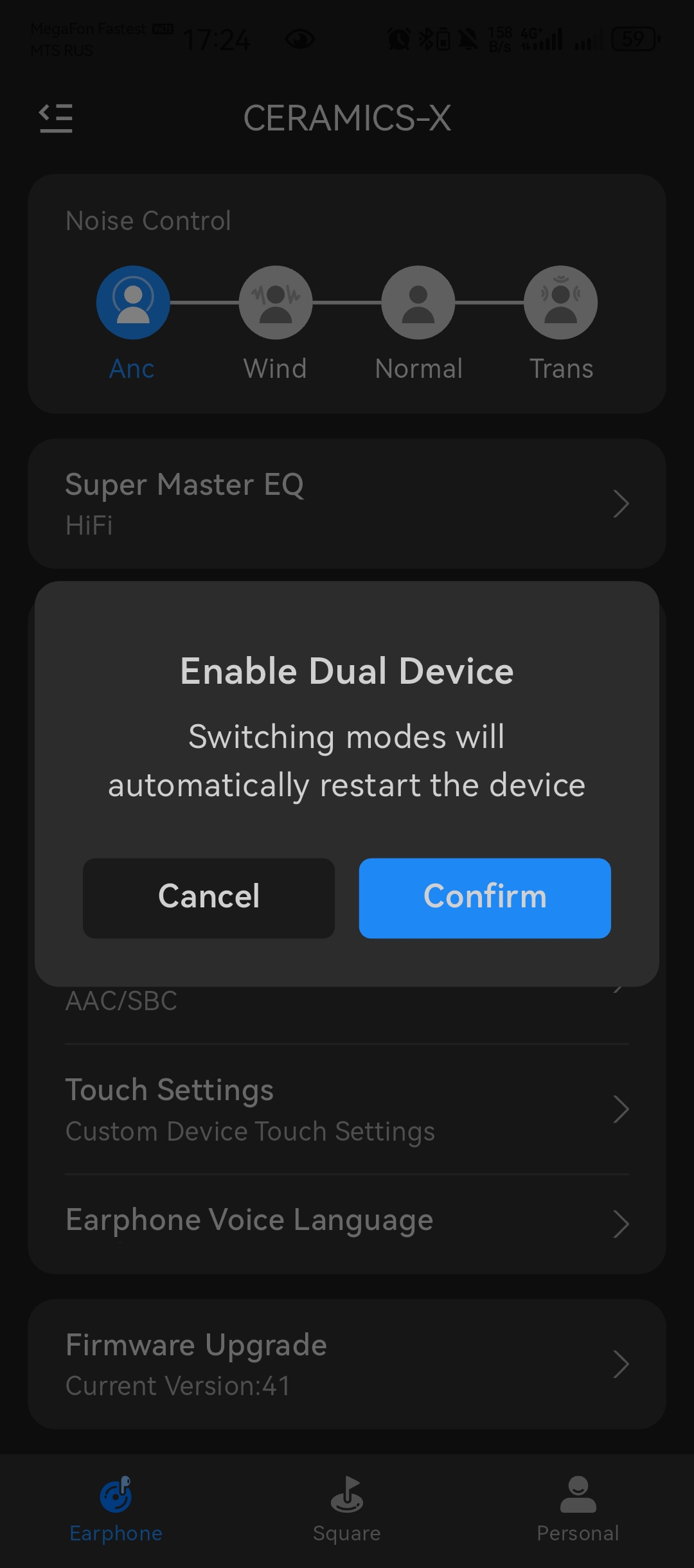Open Touch Settings

[x=347, y=1109]
